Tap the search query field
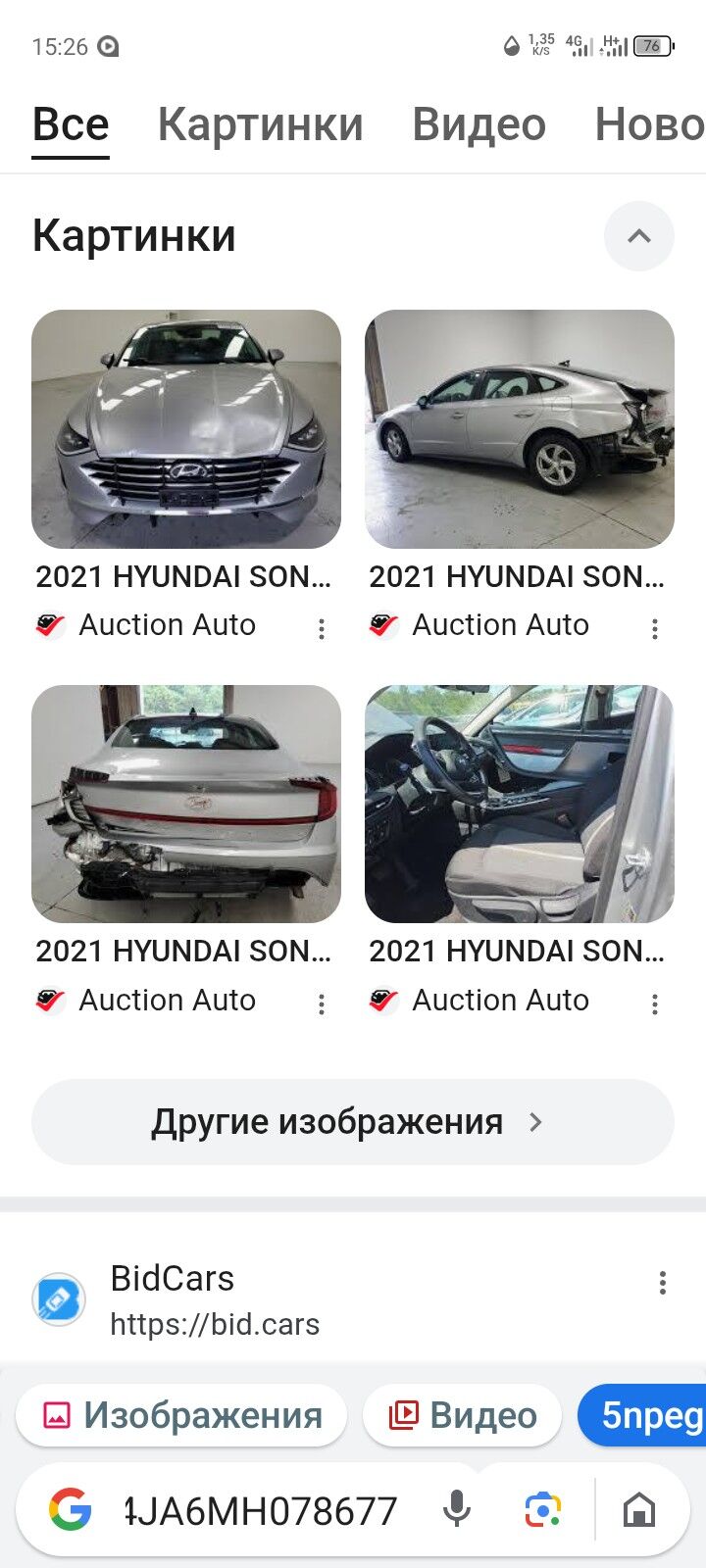 261,1510
